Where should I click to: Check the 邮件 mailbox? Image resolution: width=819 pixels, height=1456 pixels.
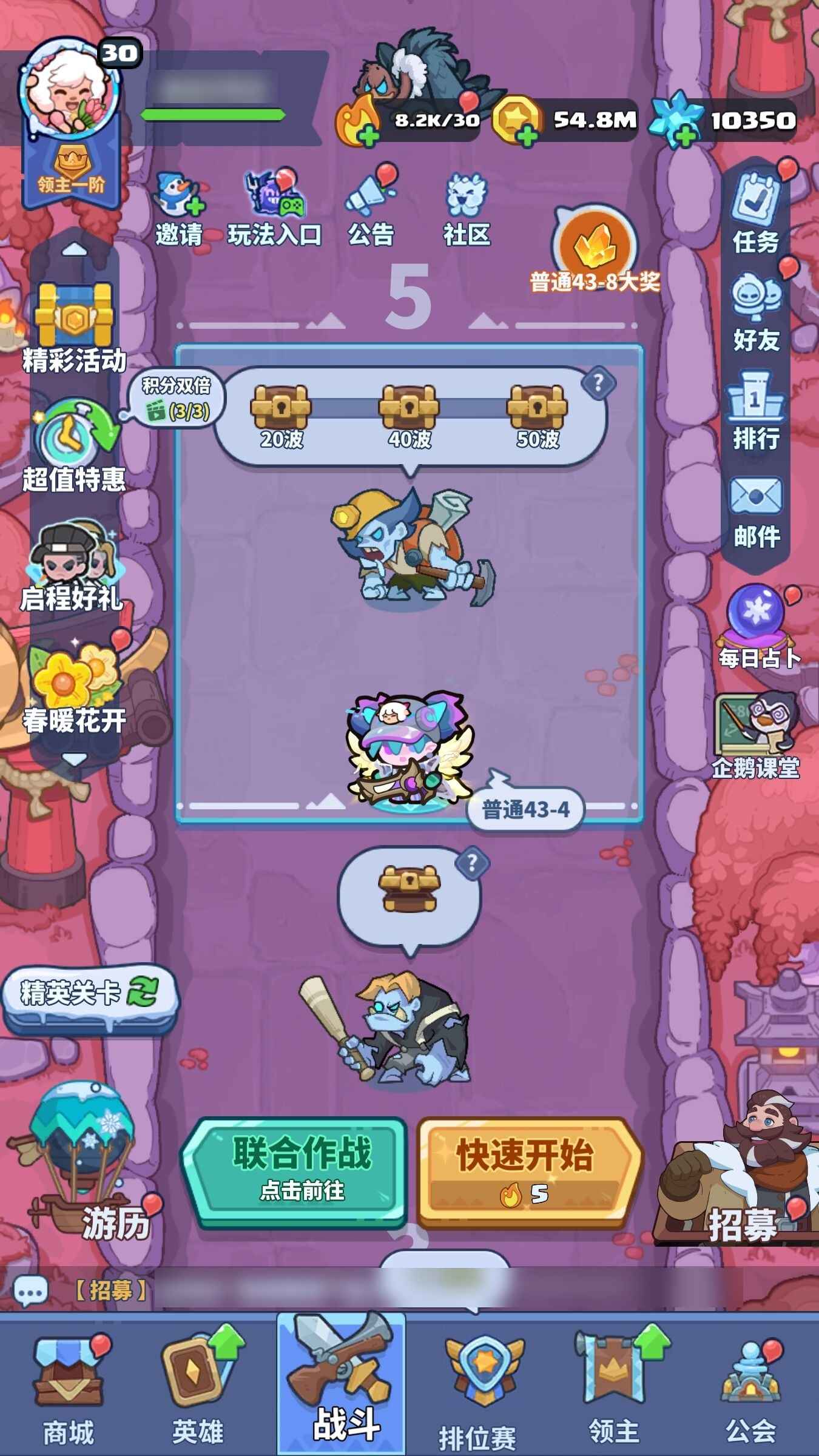[x=755, y=511]
